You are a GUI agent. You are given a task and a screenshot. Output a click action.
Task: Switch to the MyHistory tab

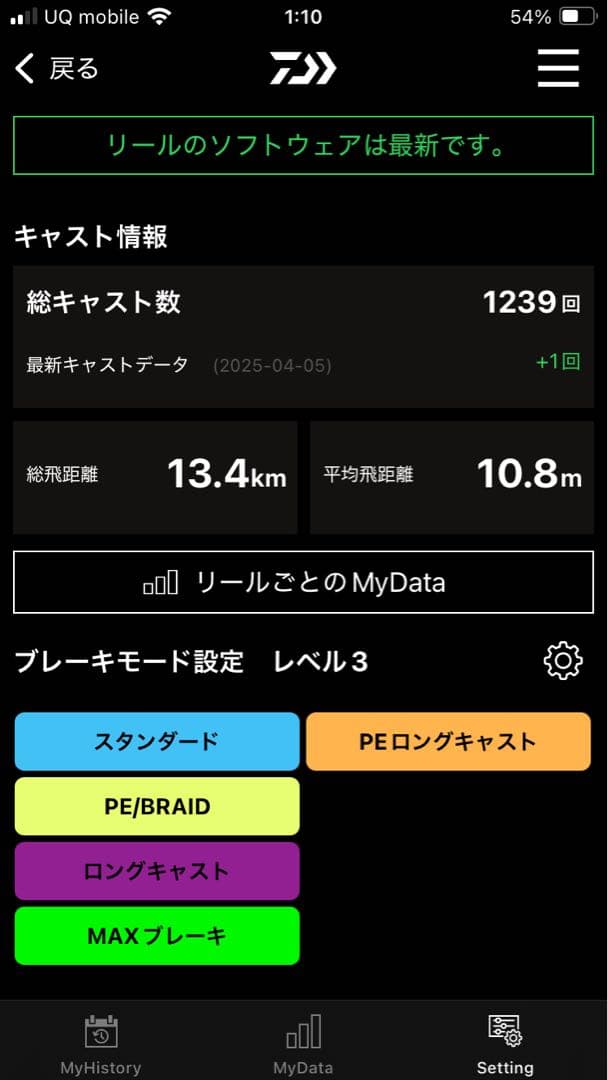tap(101, 1044)
